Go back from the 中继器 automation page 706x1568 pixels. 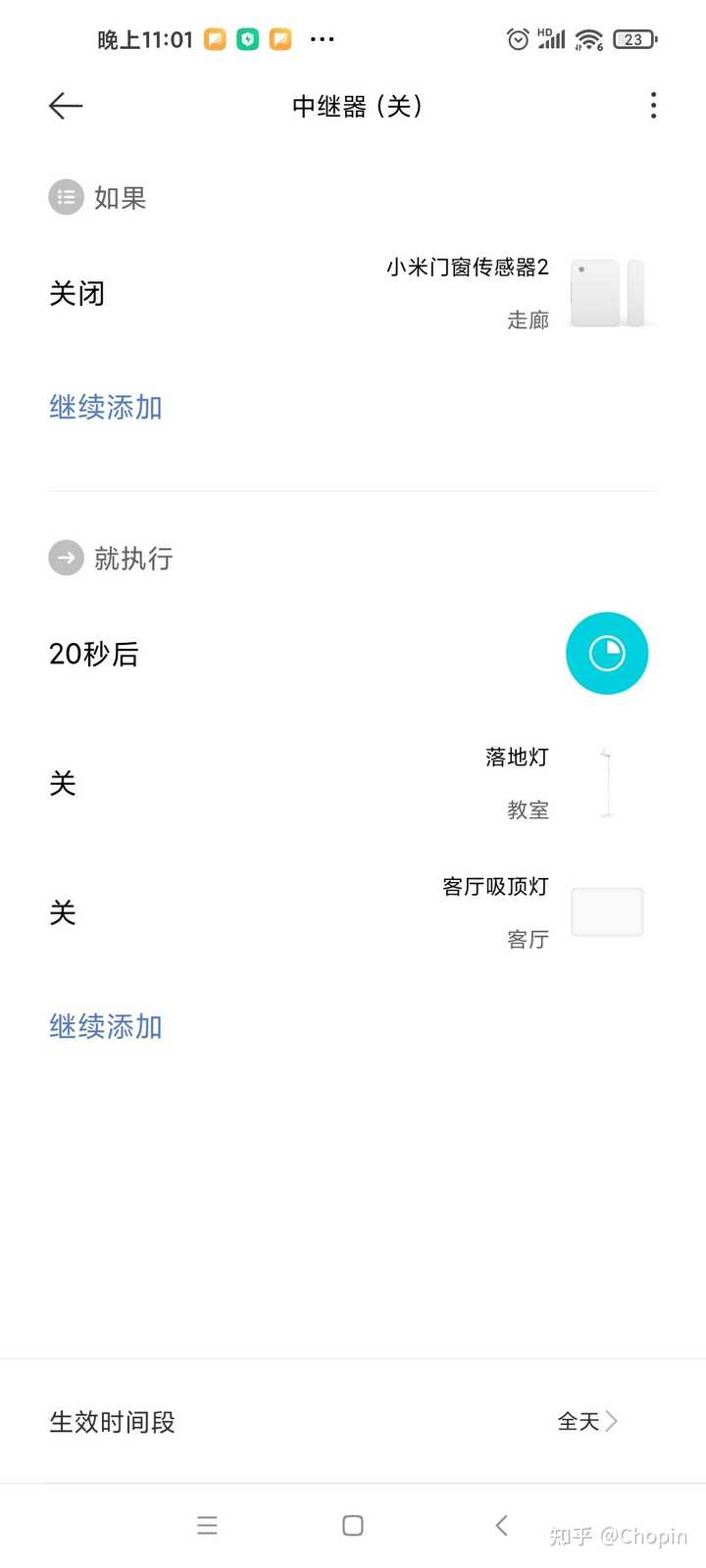(66, 106)
